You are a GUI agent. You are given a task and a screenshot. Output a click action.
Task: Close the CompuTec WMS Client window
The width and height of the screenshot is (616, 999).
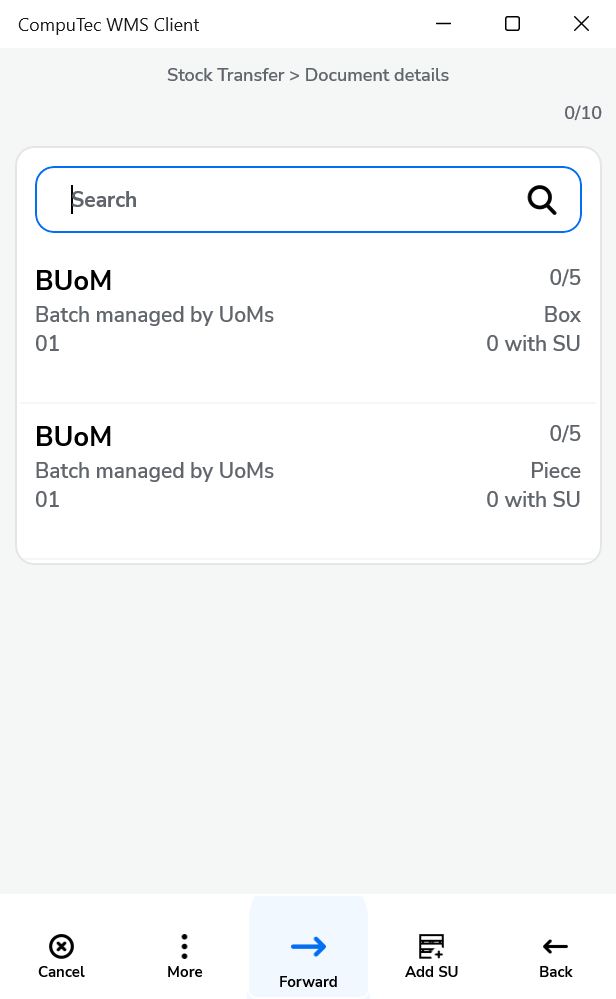coord(581,24)
